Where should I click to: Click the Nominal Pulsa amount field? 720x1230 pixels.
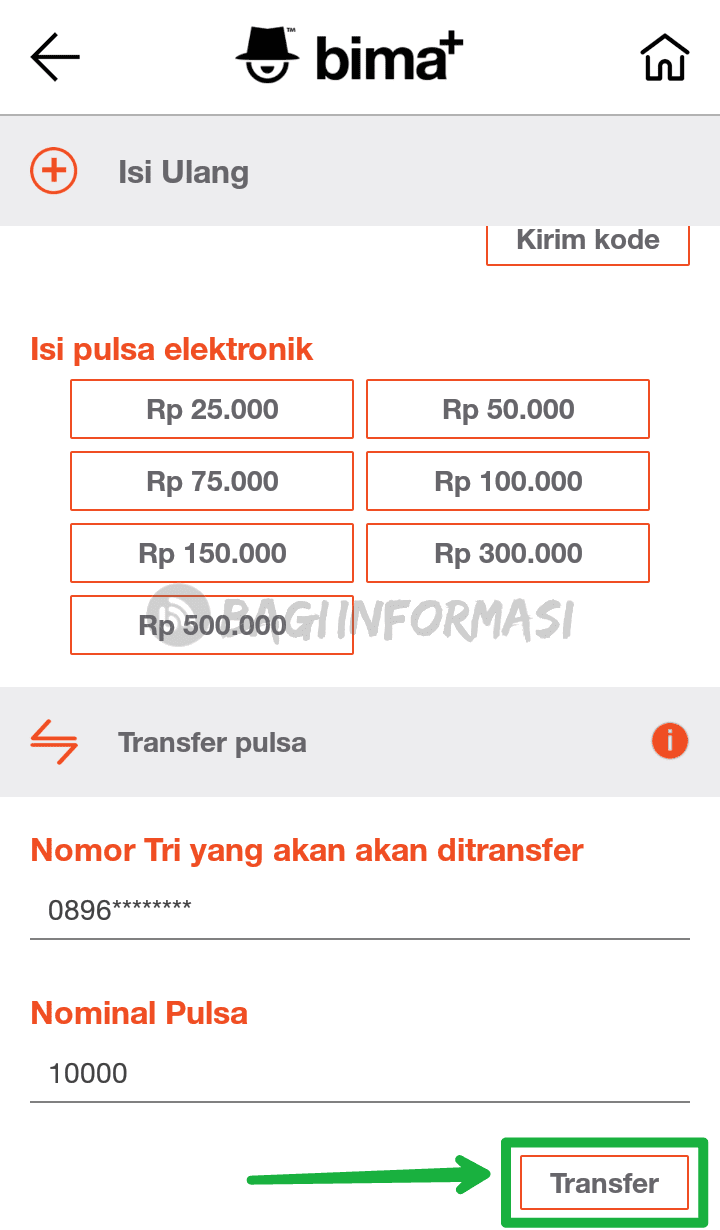[360, 1073]
